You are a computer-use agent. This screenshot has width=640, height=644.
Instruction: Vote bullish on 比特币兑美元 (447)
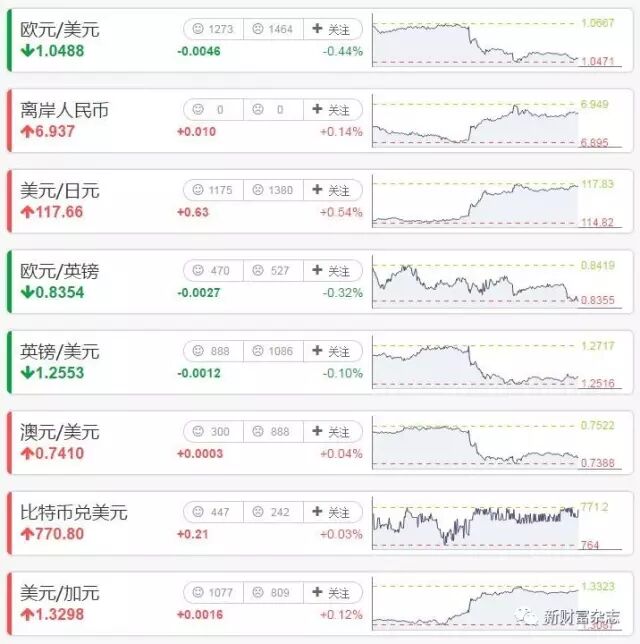click(213, 512)
